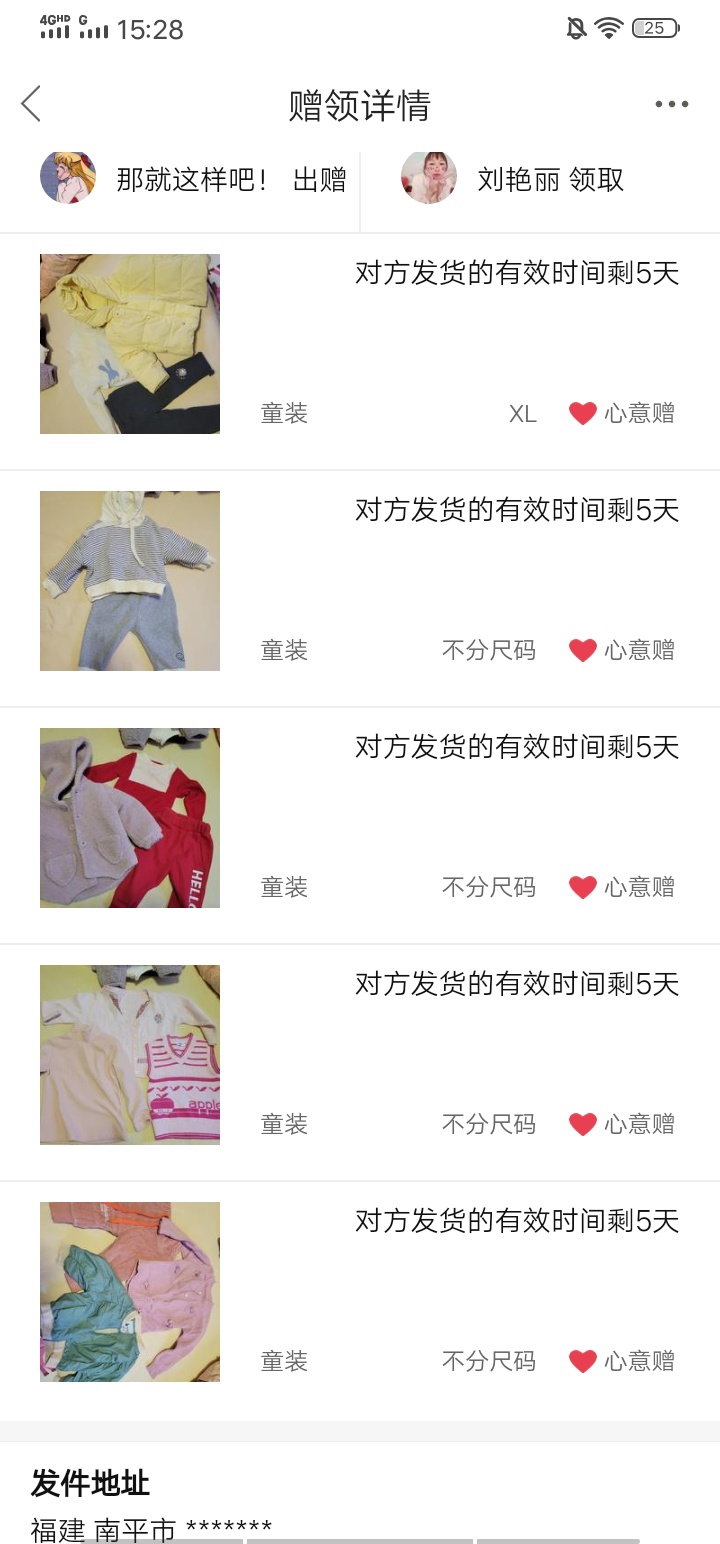720x1544 pixels.
Task: Open the pink apple sweater vest item
Action: tap(130, 1055)
